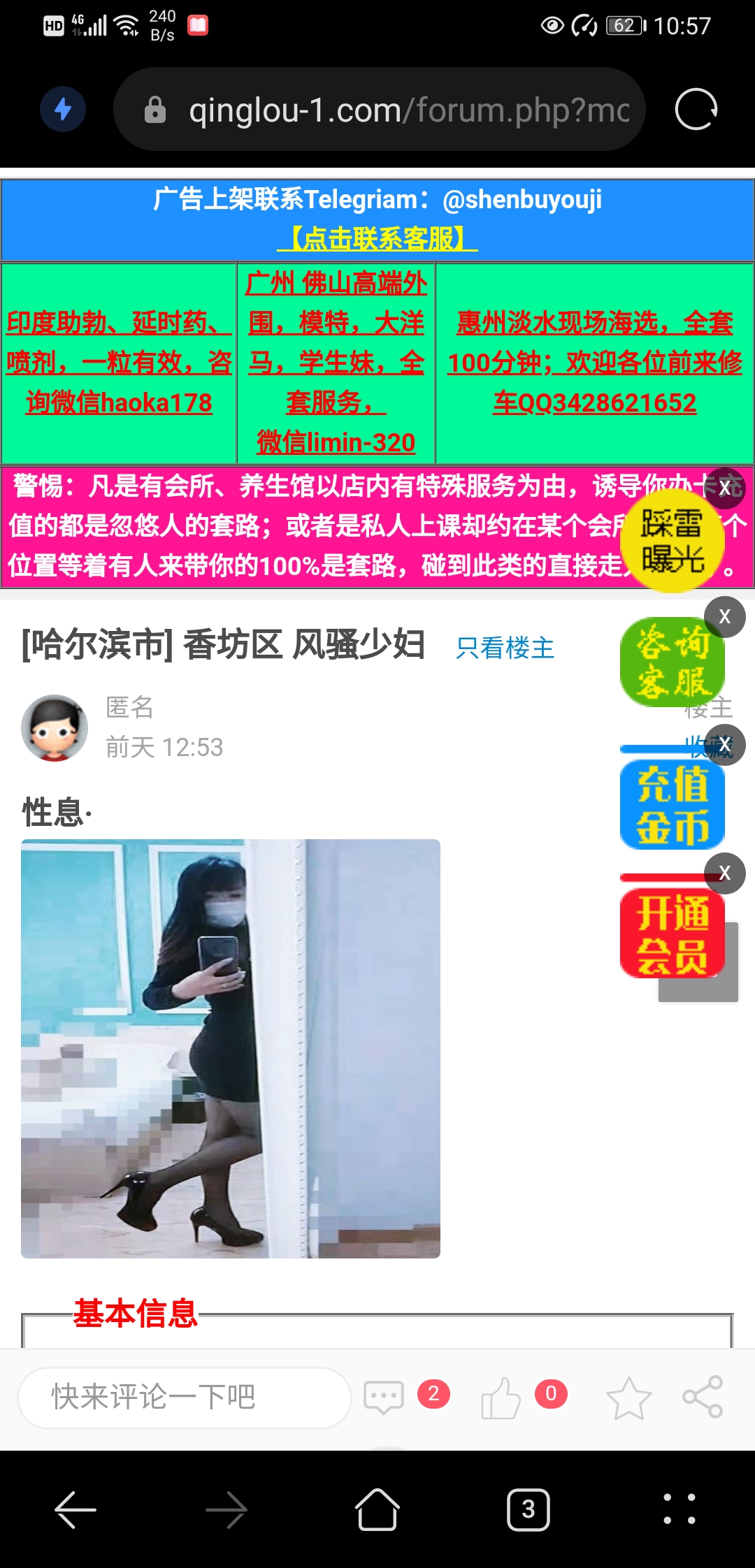Open the green 咨询客服 floating button
The width and height of the screenshot is (755, 1568).
click(x=671, y=662)
